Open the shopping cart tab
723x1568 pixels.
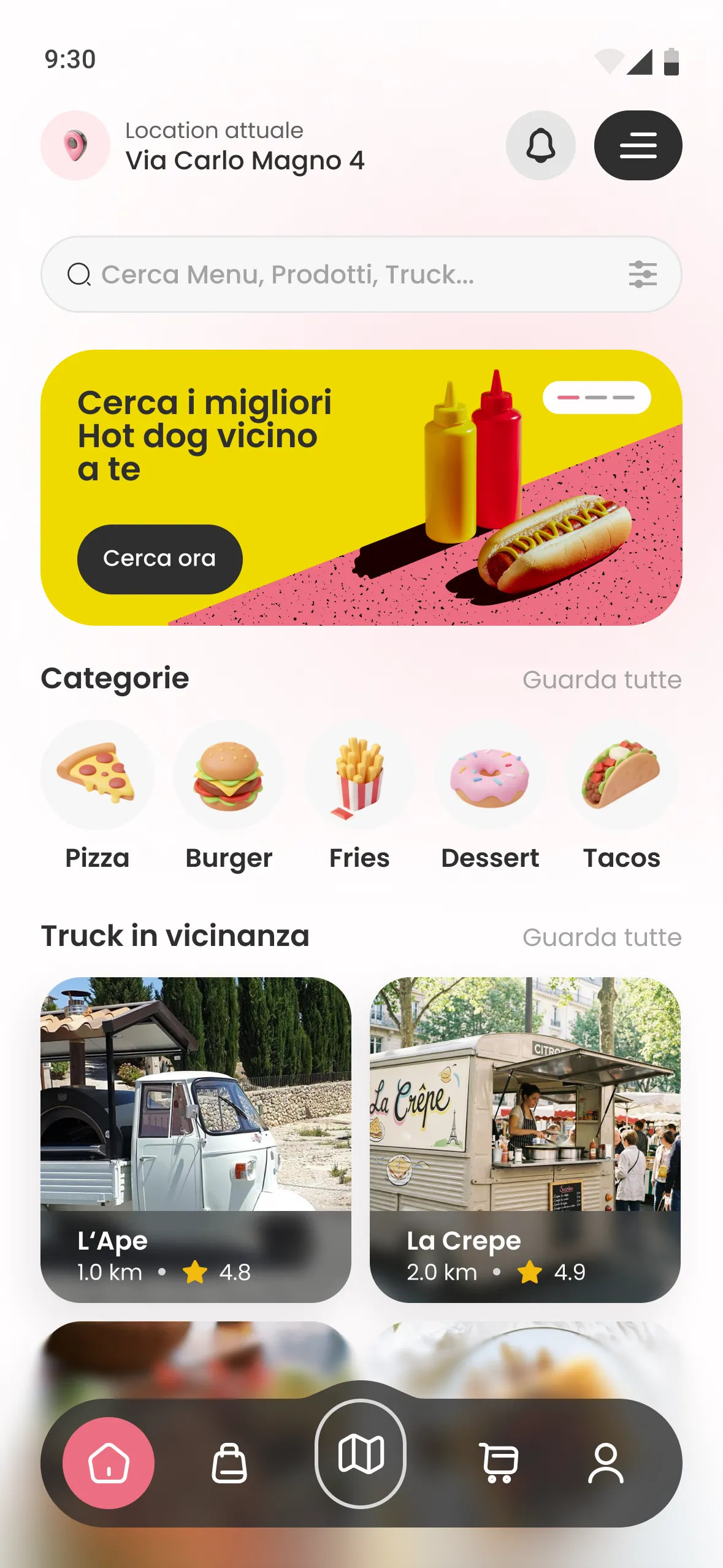point(499,1463)
